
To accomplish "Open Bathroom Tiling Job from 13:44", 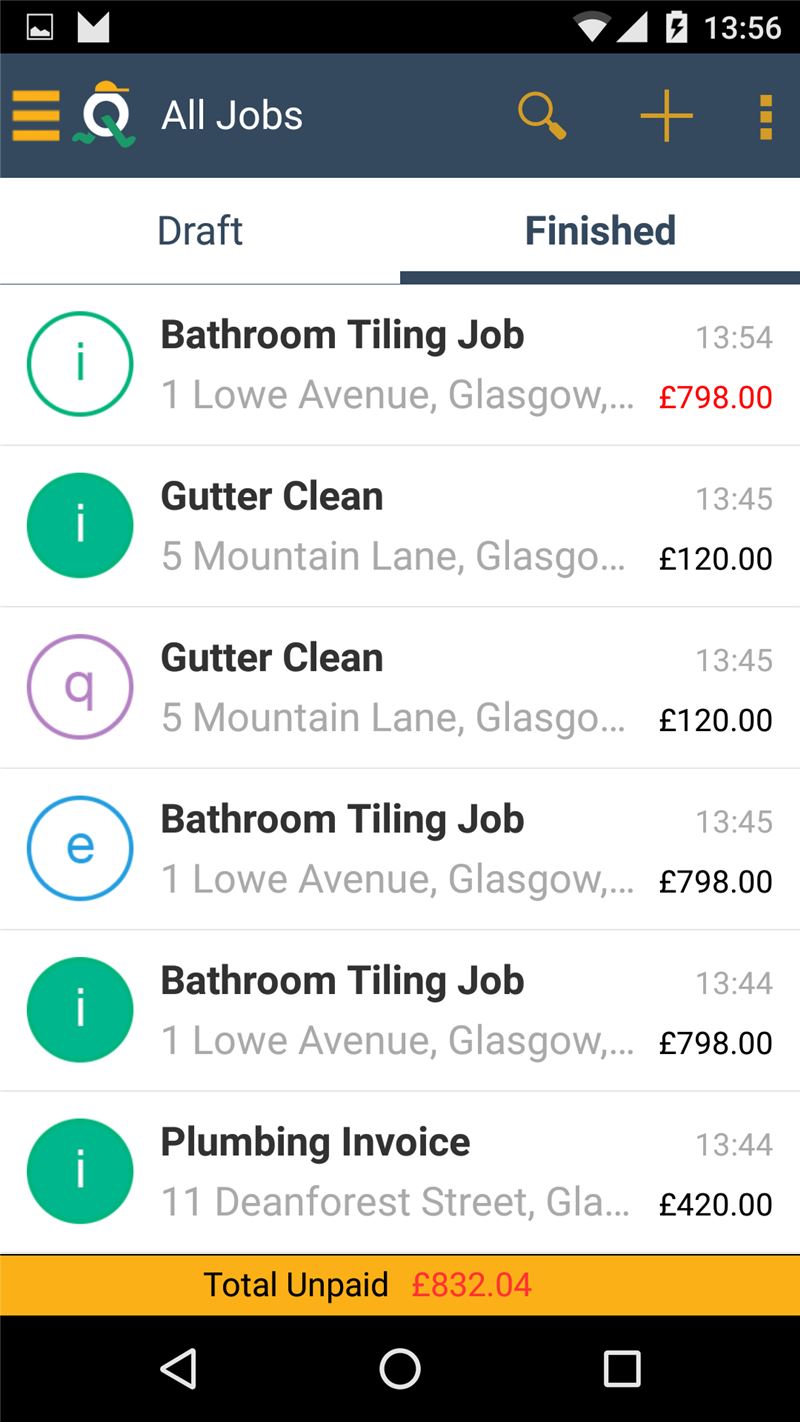I will click(x=400, y=1011).
